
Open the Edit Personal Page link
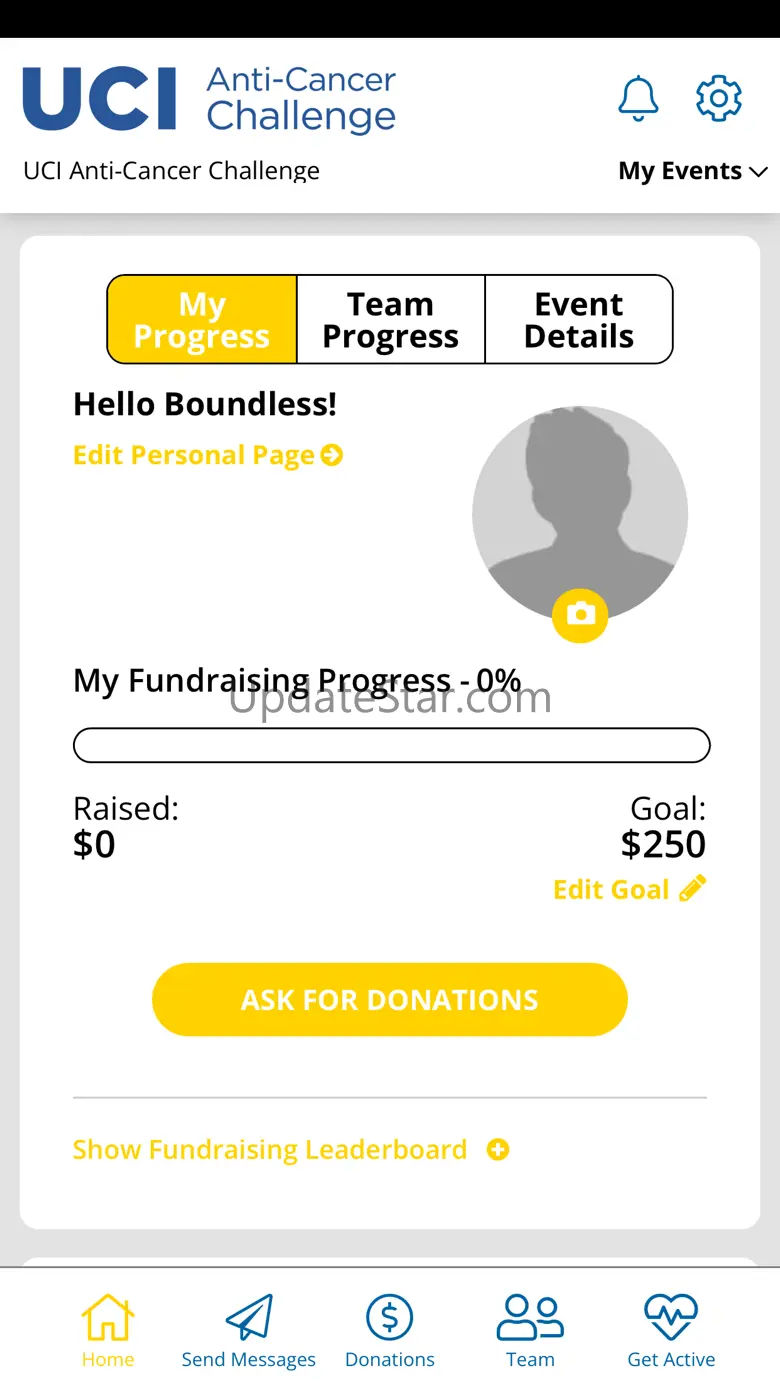[x=208, y=455]
